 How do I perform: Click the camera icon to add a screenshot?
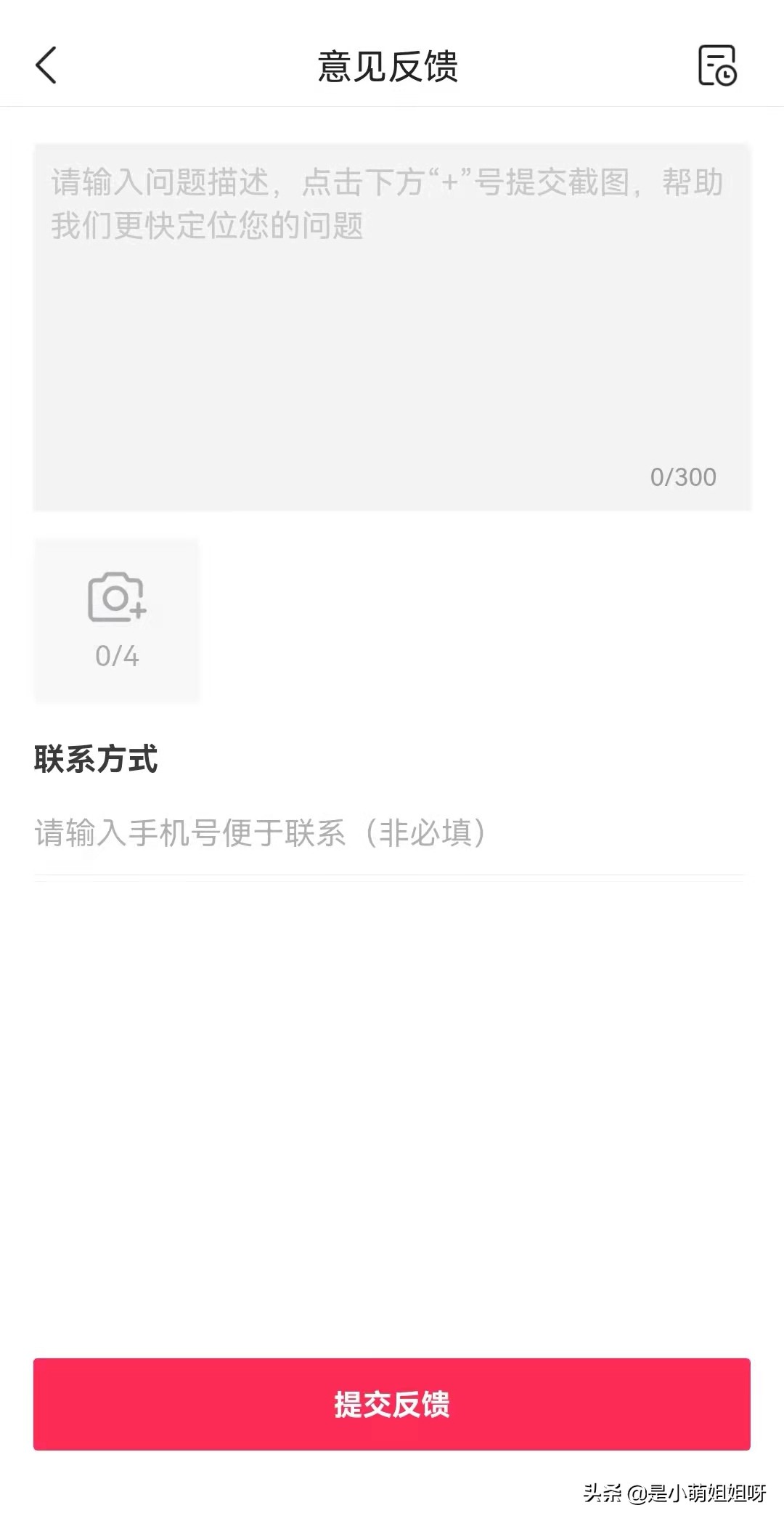tap(116, 599)
